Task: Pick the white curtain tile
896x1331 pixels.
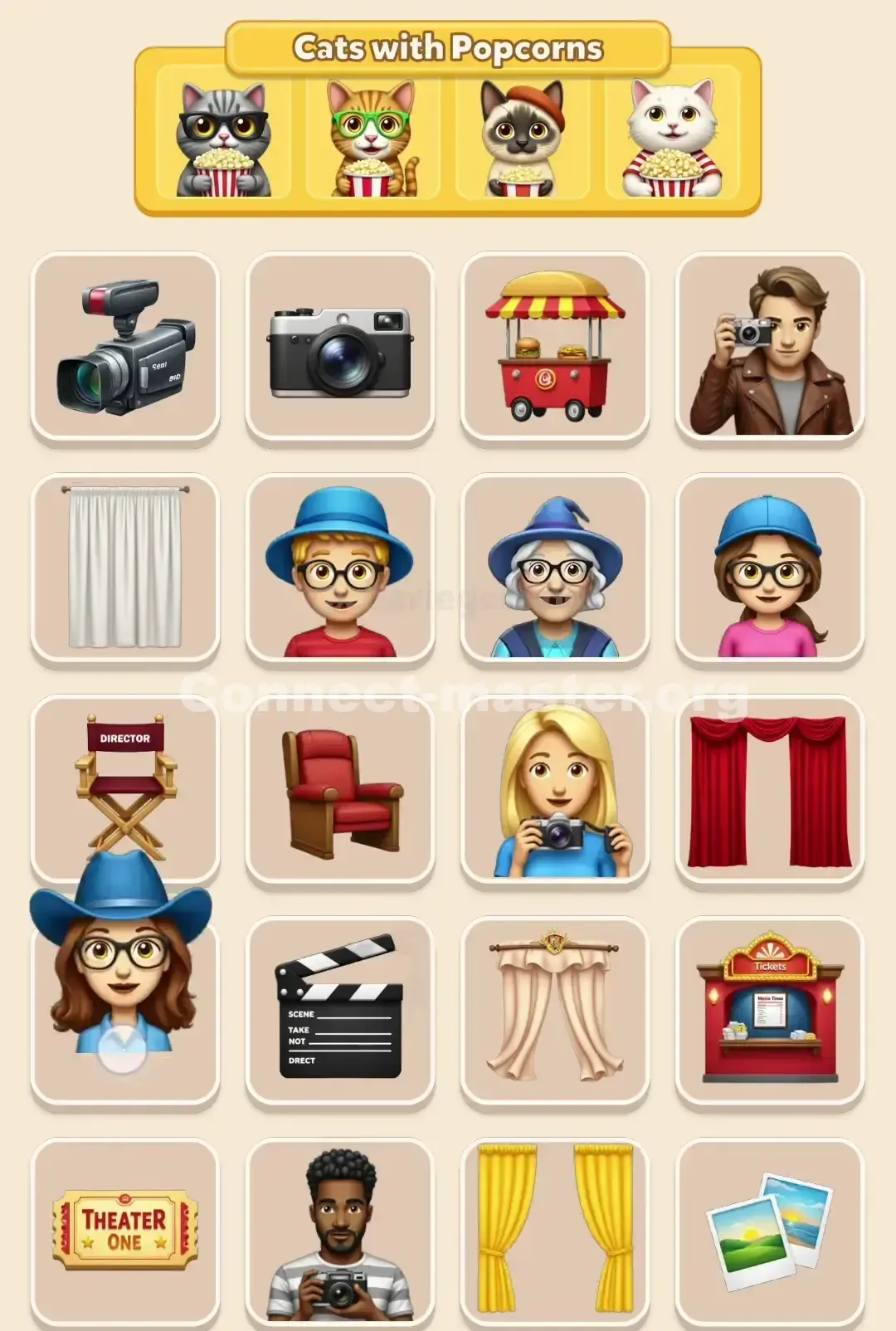Action: 124,564
